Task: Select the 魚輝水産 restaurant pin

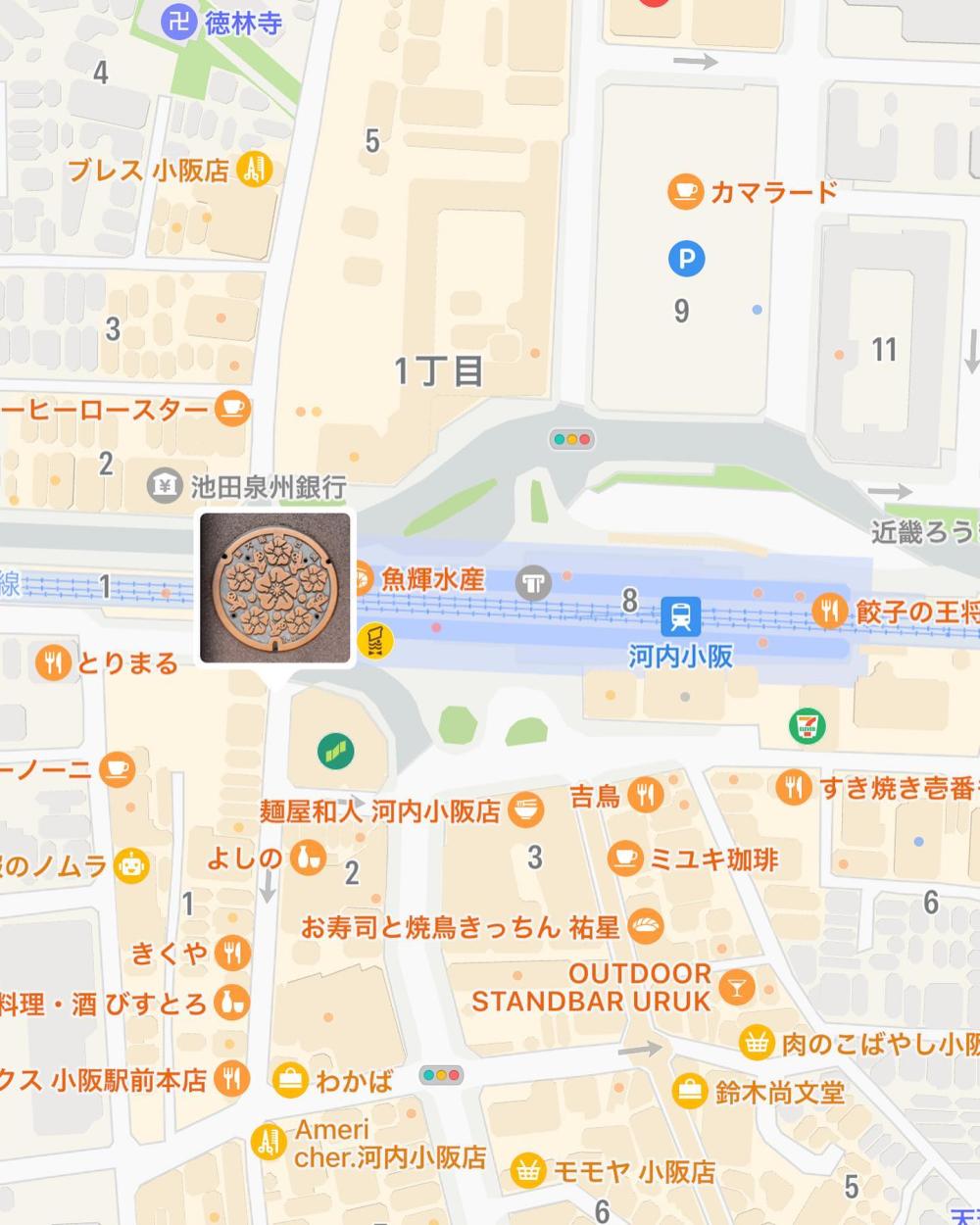Action: (x=361, y=577)
